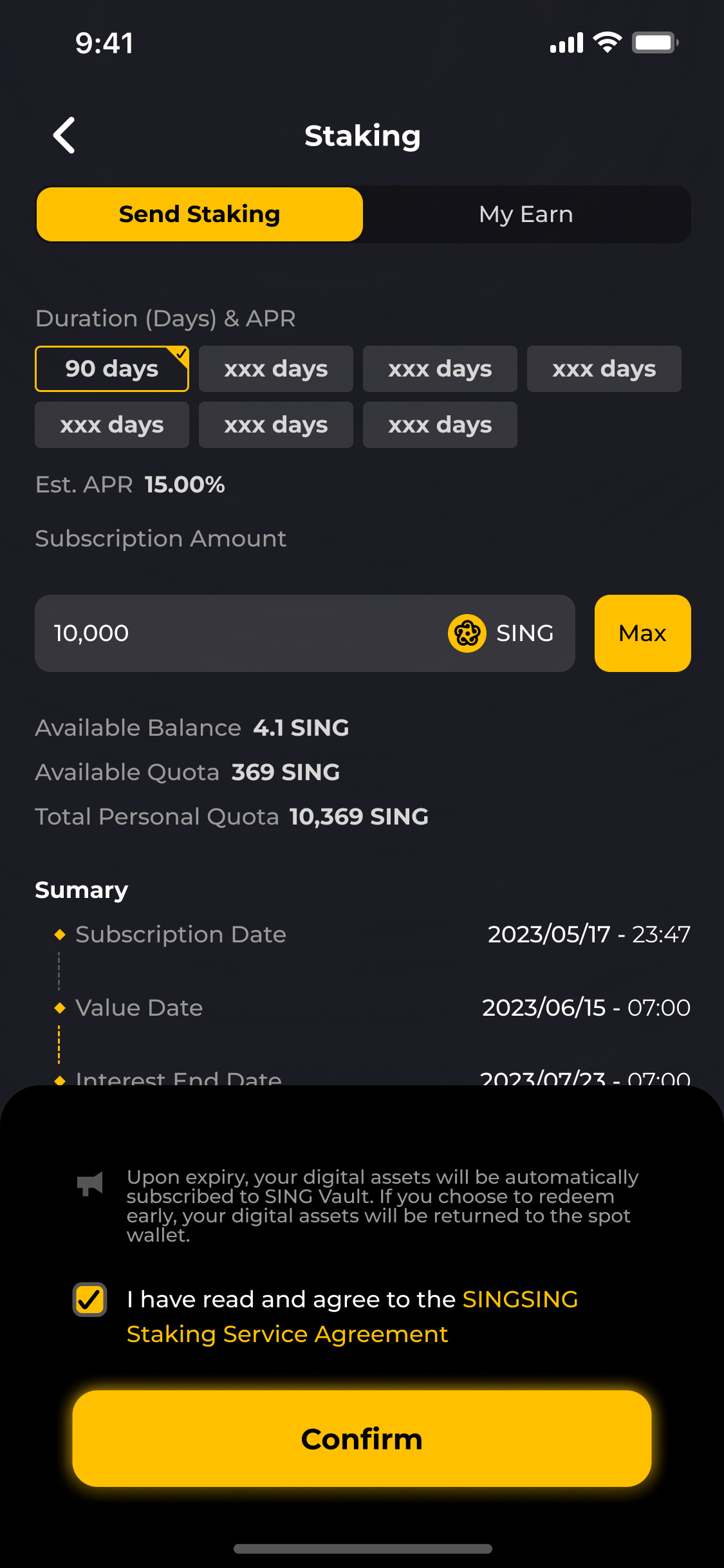Confirm the staking subscription
This screenshot has height=1568, width=724.
tap(362, 1439)
